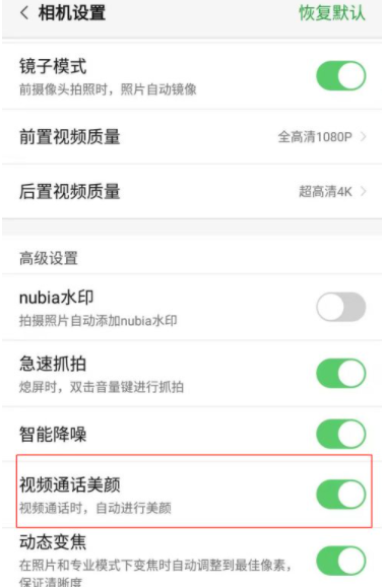Enable the nubia水印 switch
The width and height of the screenshot is (382, 587).
(x=341, y=307)
